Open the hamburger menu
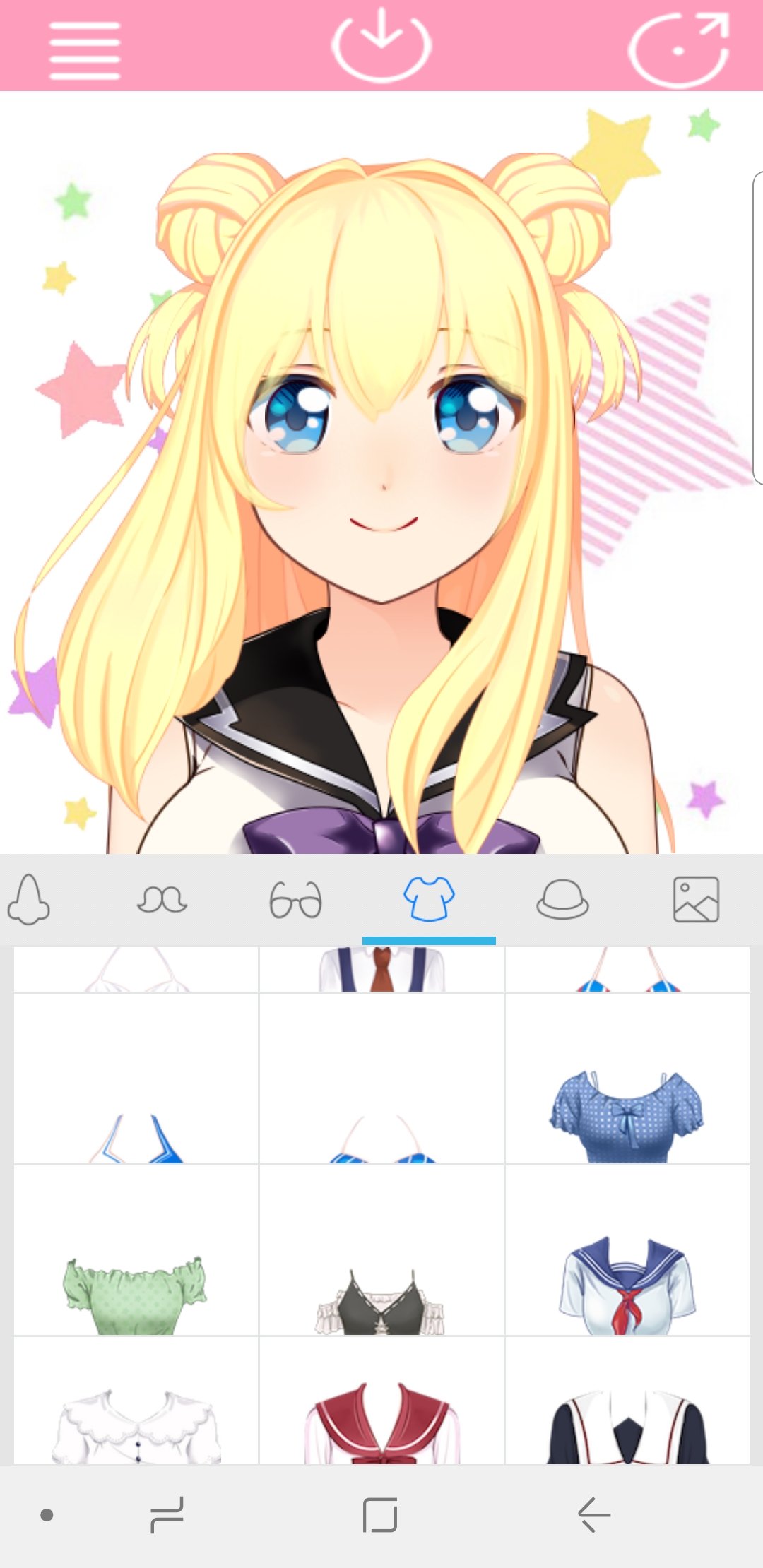This screenshot has height=1568, width=763. 85,50
